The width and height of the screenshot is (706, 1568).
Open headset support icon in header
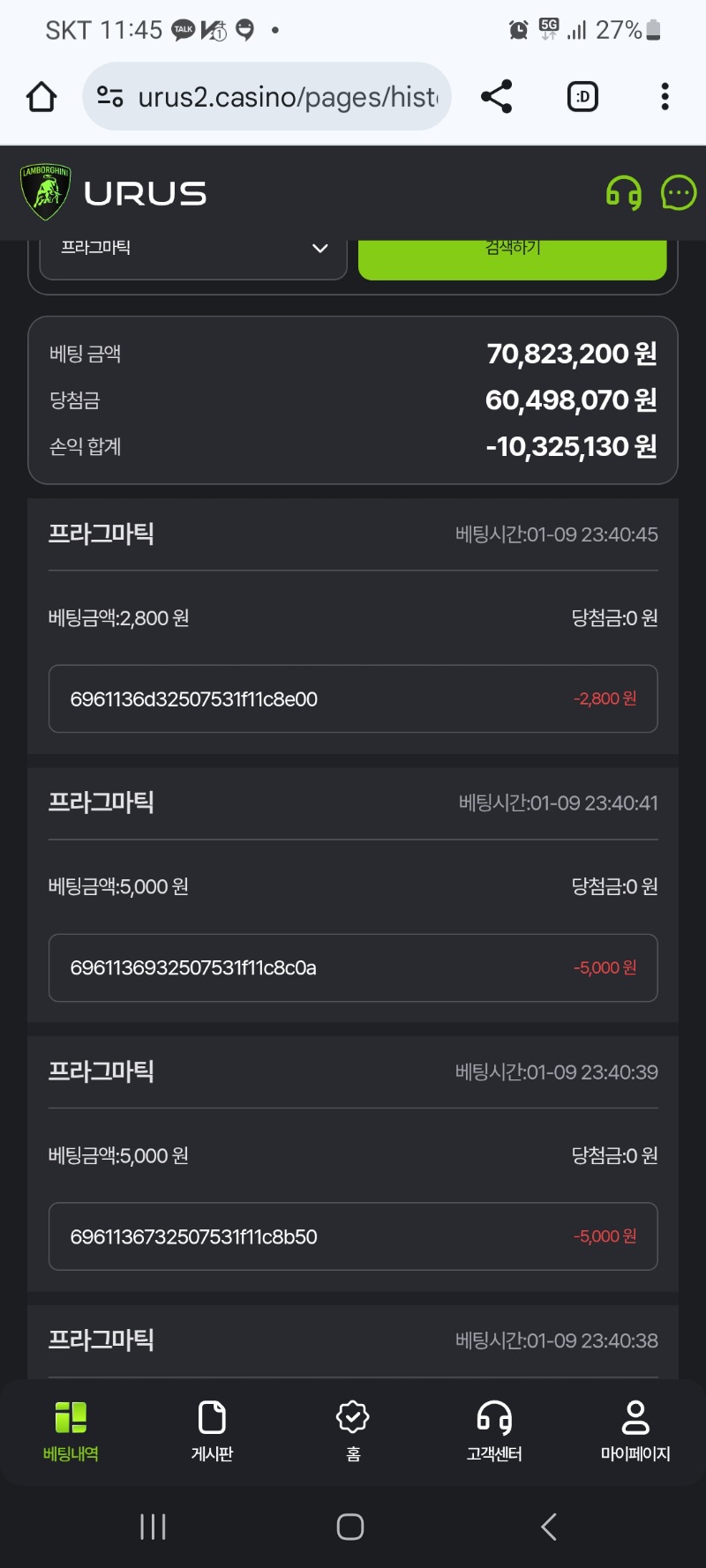[623, 193]
